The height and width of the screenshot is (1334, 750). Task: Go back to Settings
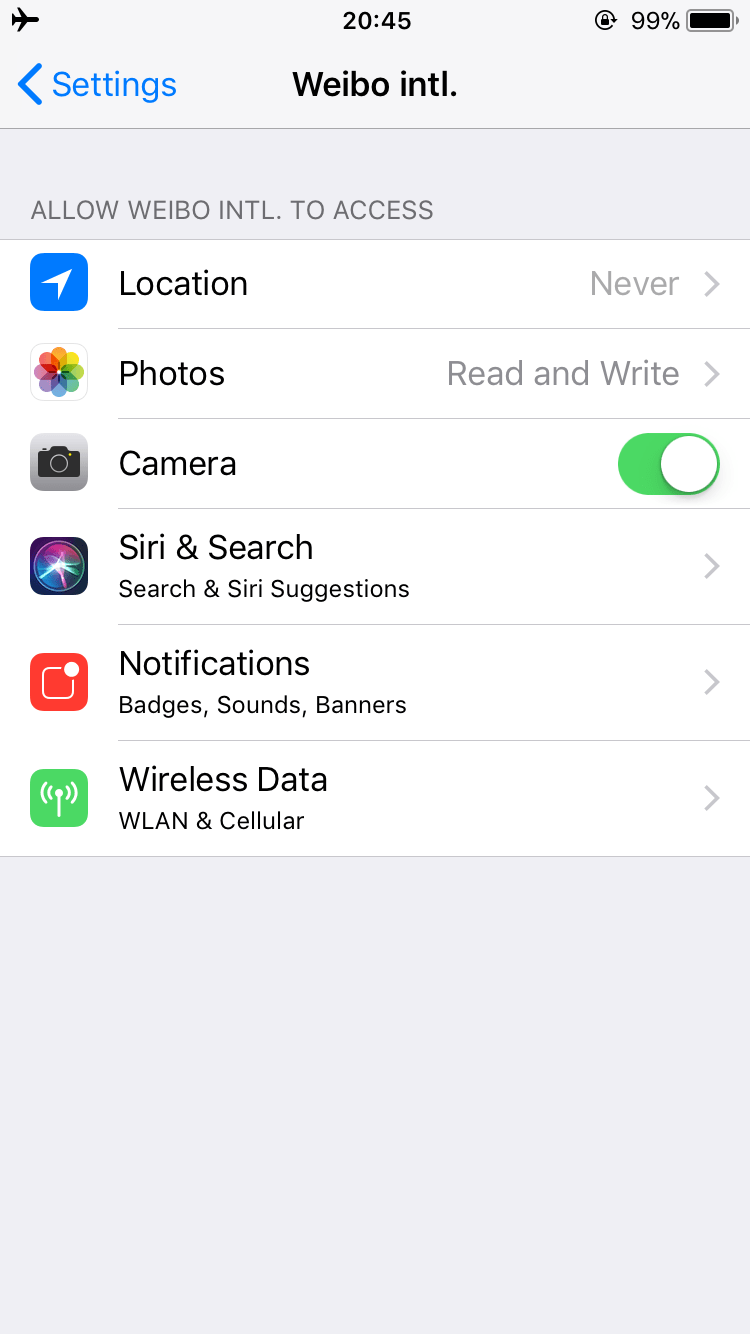(x=97, y=85)
